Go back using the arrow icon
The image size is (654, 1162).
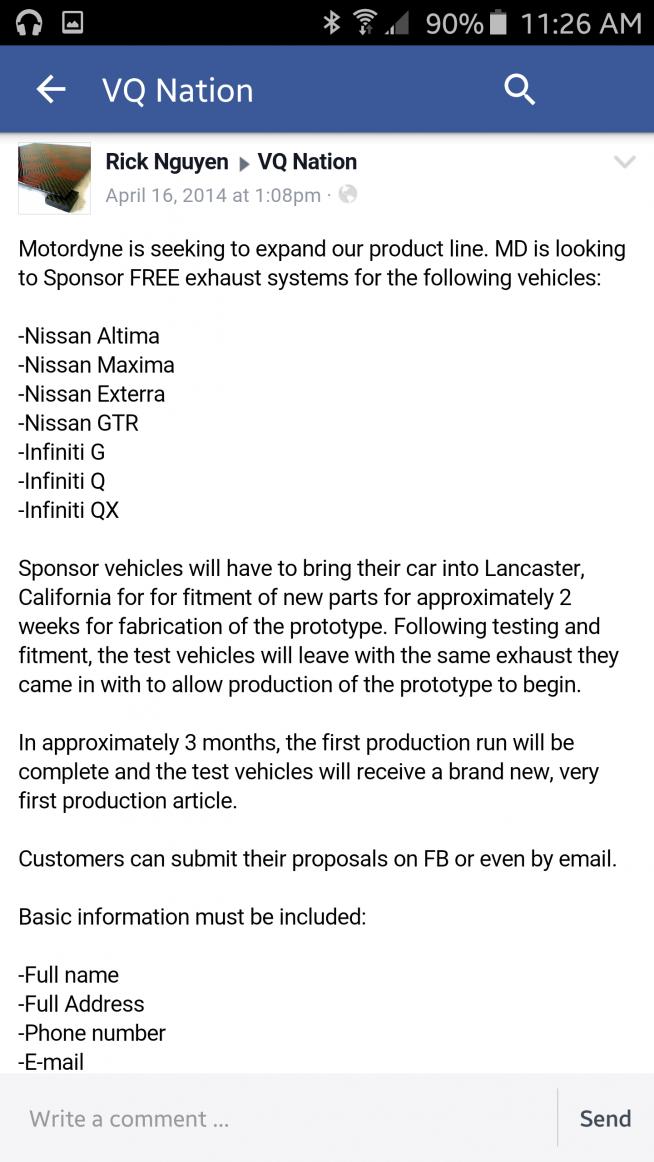tap(50, 90)
